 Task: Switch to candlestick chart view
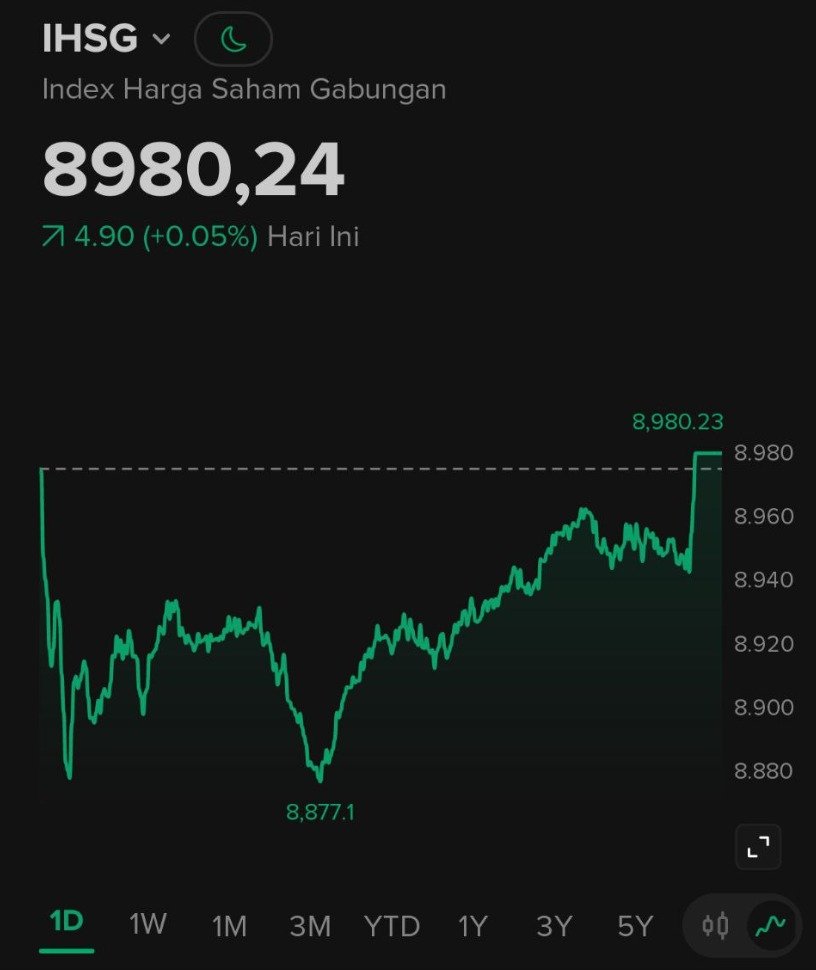click(716, 926)
